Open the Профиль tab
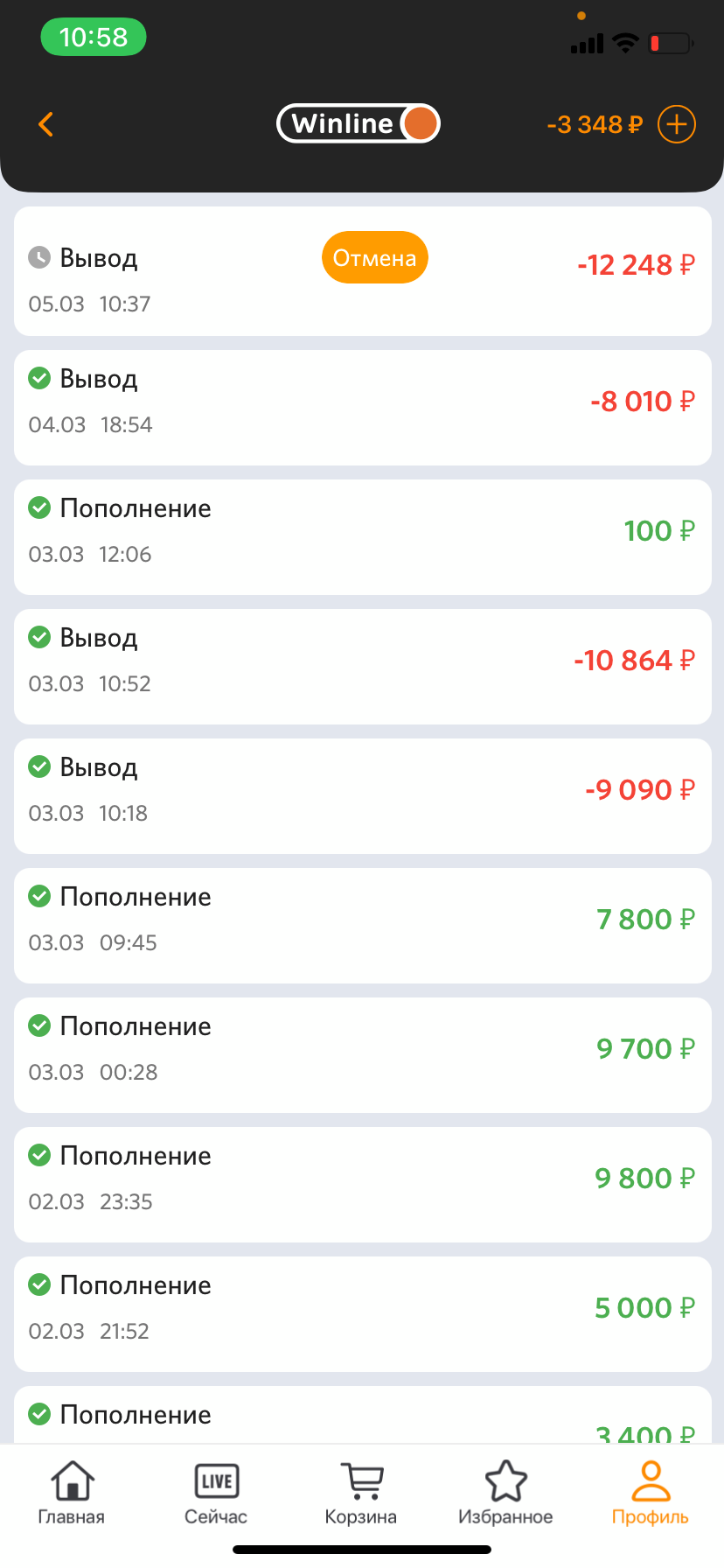This screenshot has height=1568, width=724. pyautogui.click(x=651, y=1493)
